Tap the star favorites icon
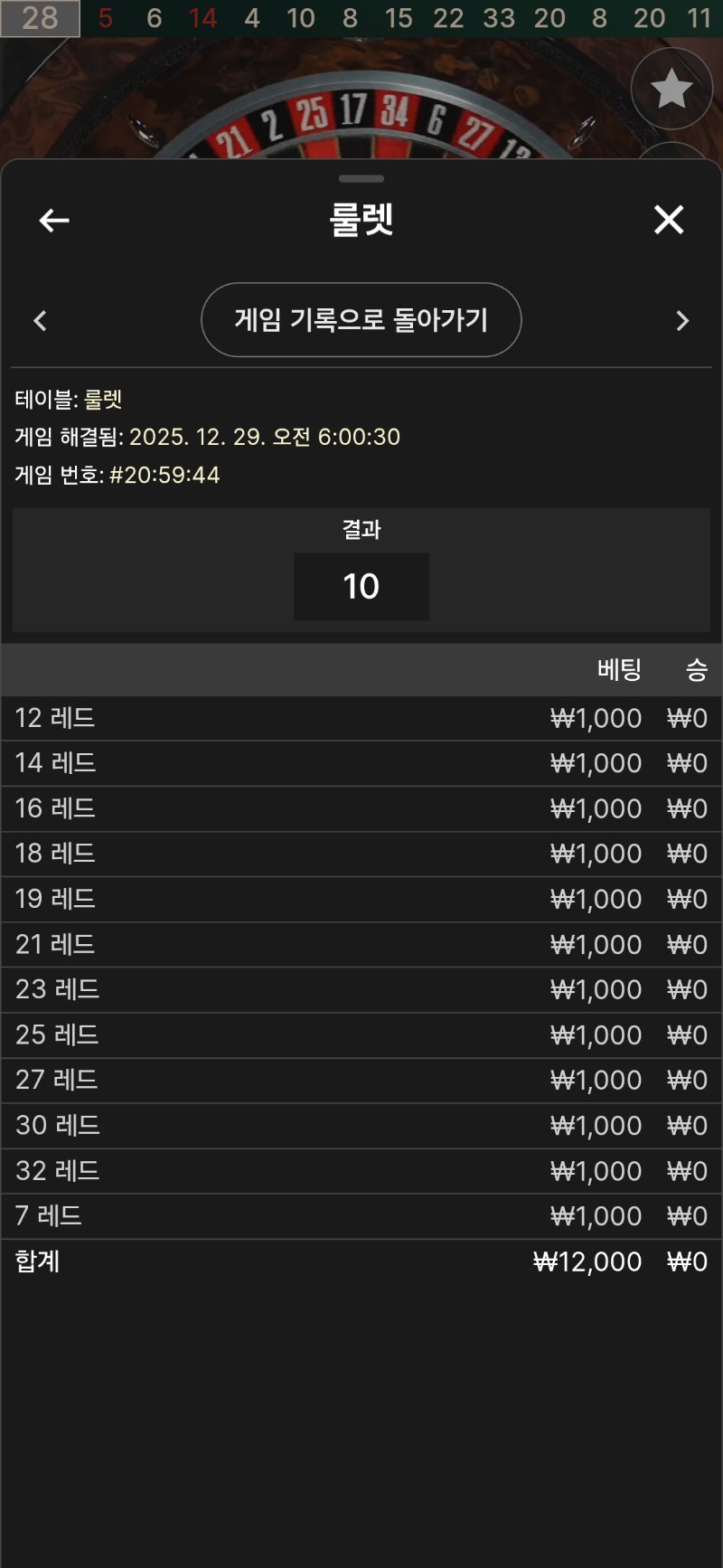The width and height of the screenshot is (723, 1568). coord(671,89)
